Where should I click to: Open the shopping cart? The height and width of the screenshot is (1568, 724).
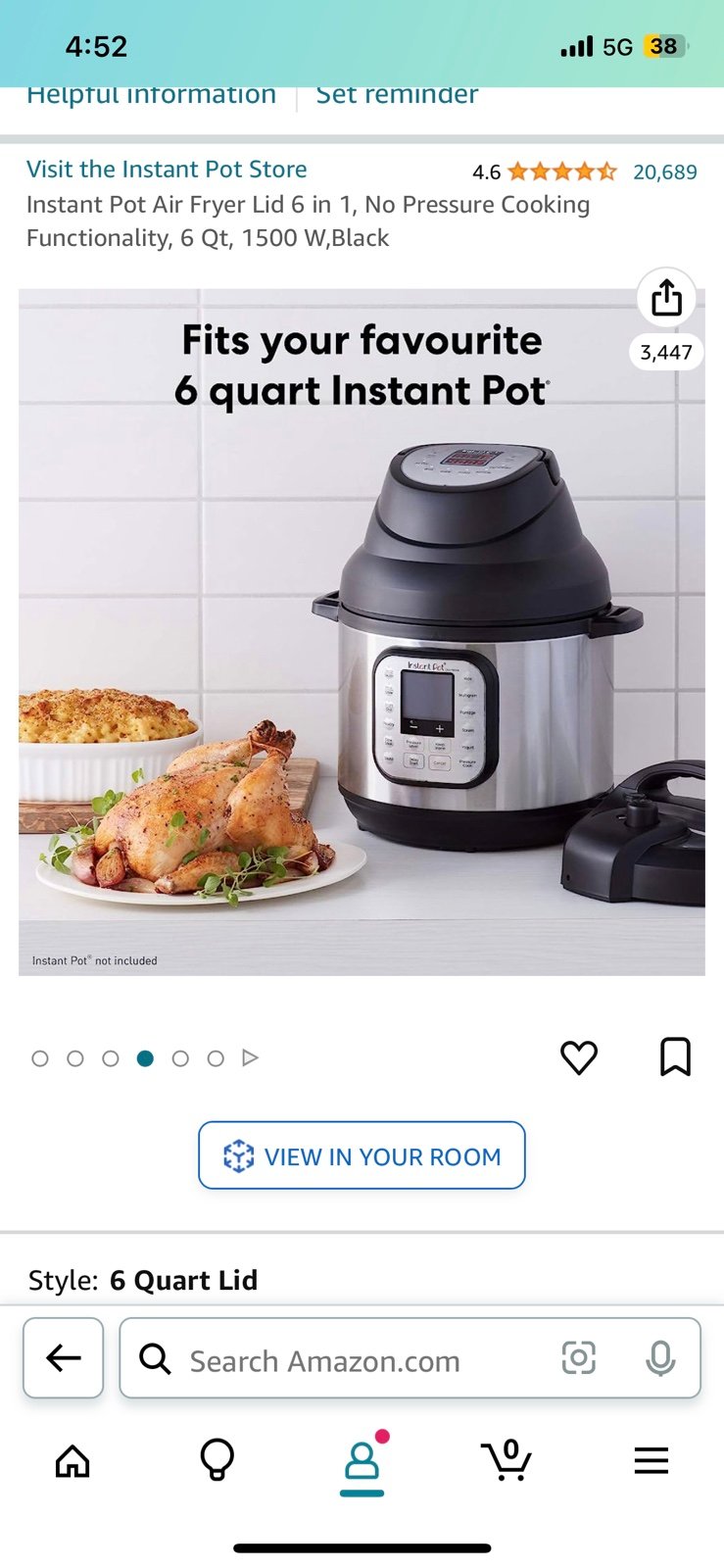(x=507, y=1460)
